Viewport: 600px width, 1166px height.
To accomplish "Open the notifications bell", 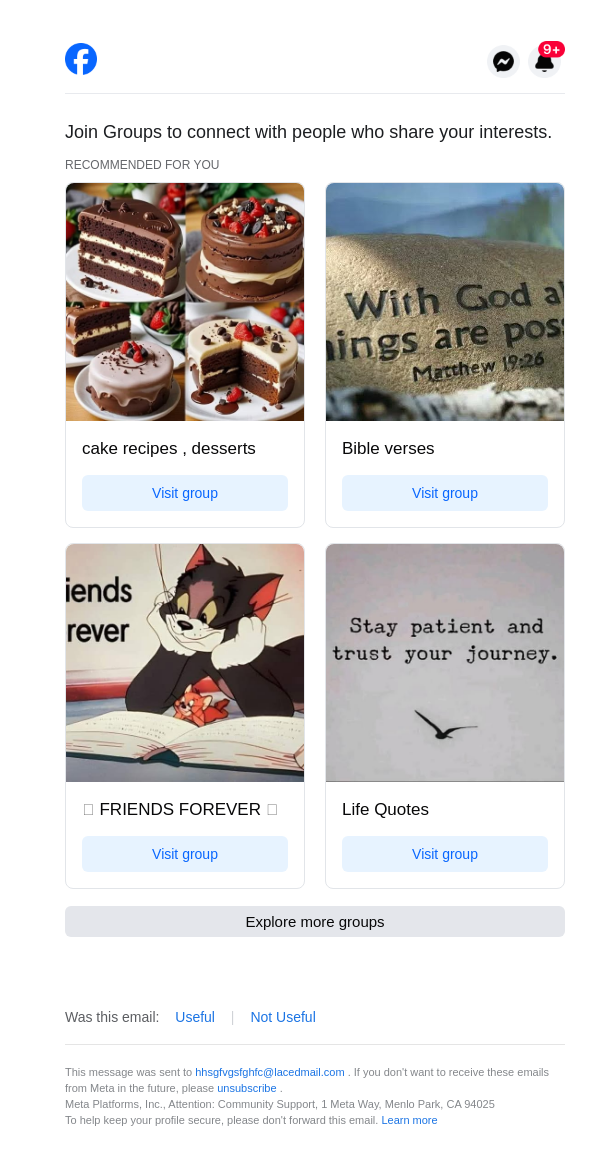I will (x=544, y=61).
